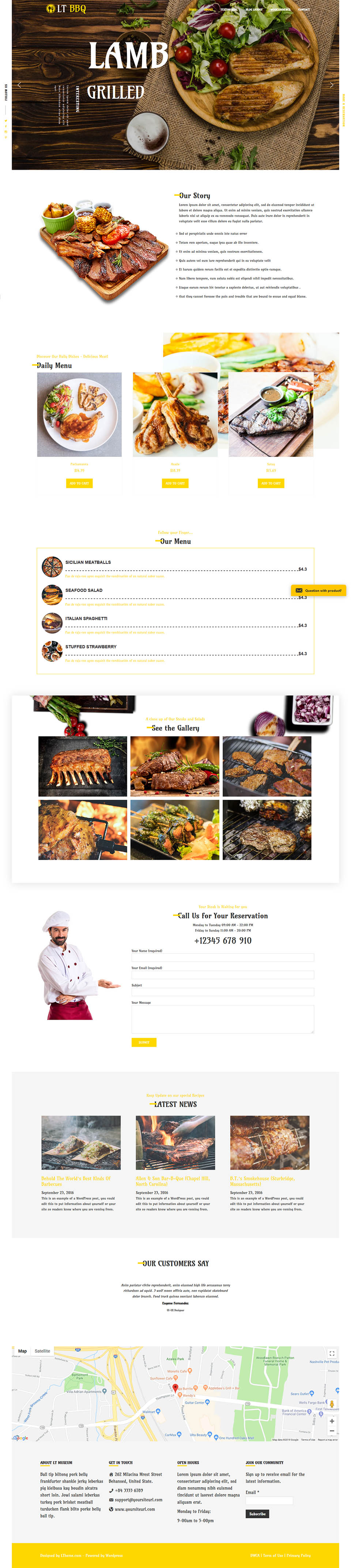Submit the reservation form
Screen dimensions: 351x1568
[144, 1042]
